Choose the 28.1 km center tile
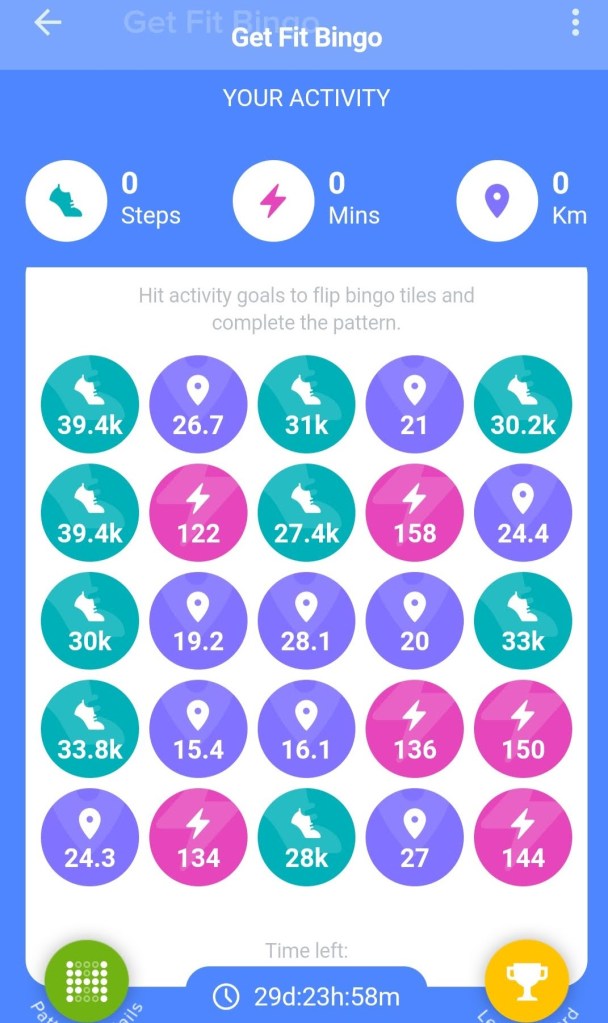 [306, 620]
